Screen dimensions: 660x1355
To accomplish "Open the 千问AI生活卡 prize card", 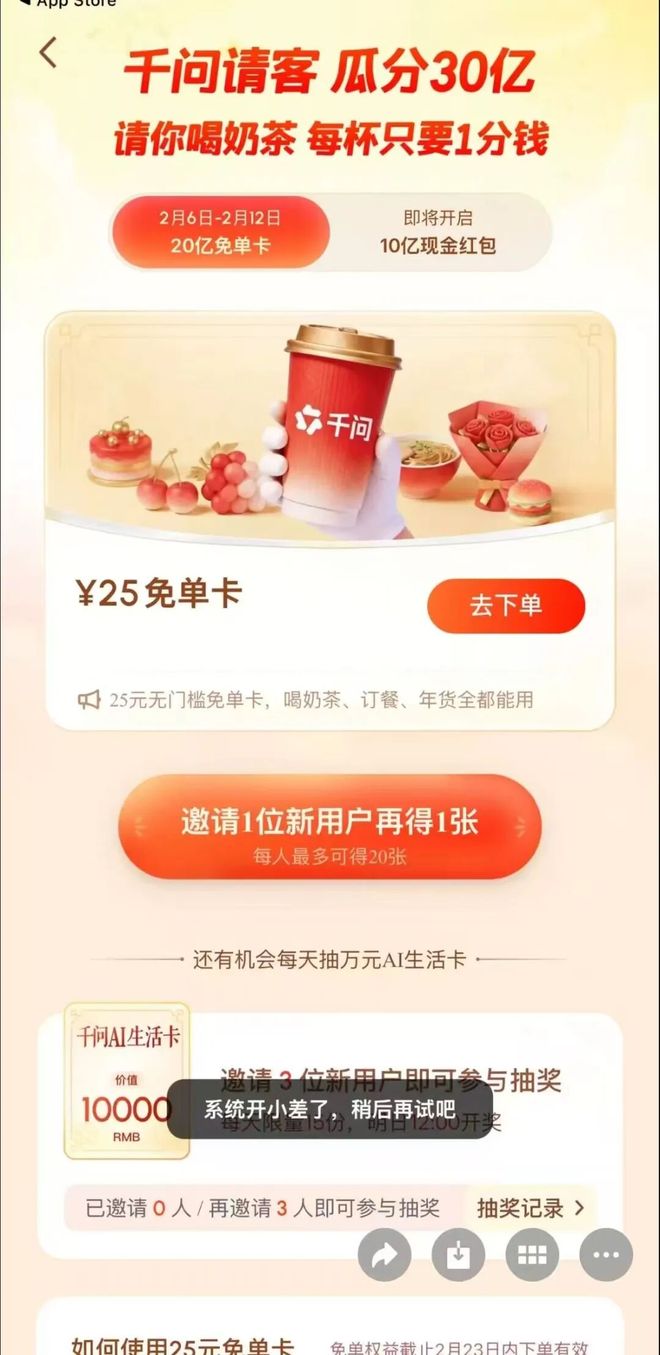I will click(x=127, y=1081).
